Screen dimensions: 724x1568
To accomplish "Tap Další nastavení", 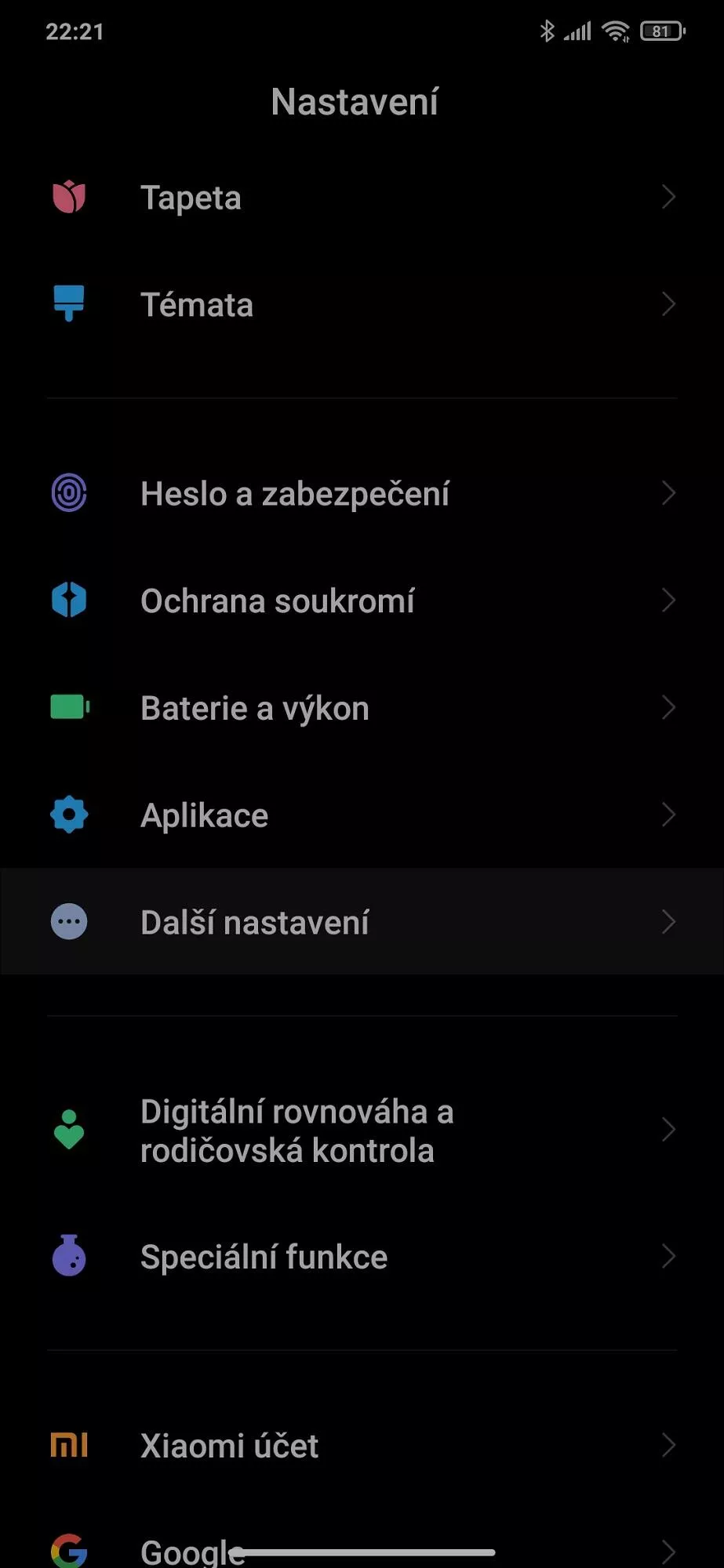I will pos(362,922).
